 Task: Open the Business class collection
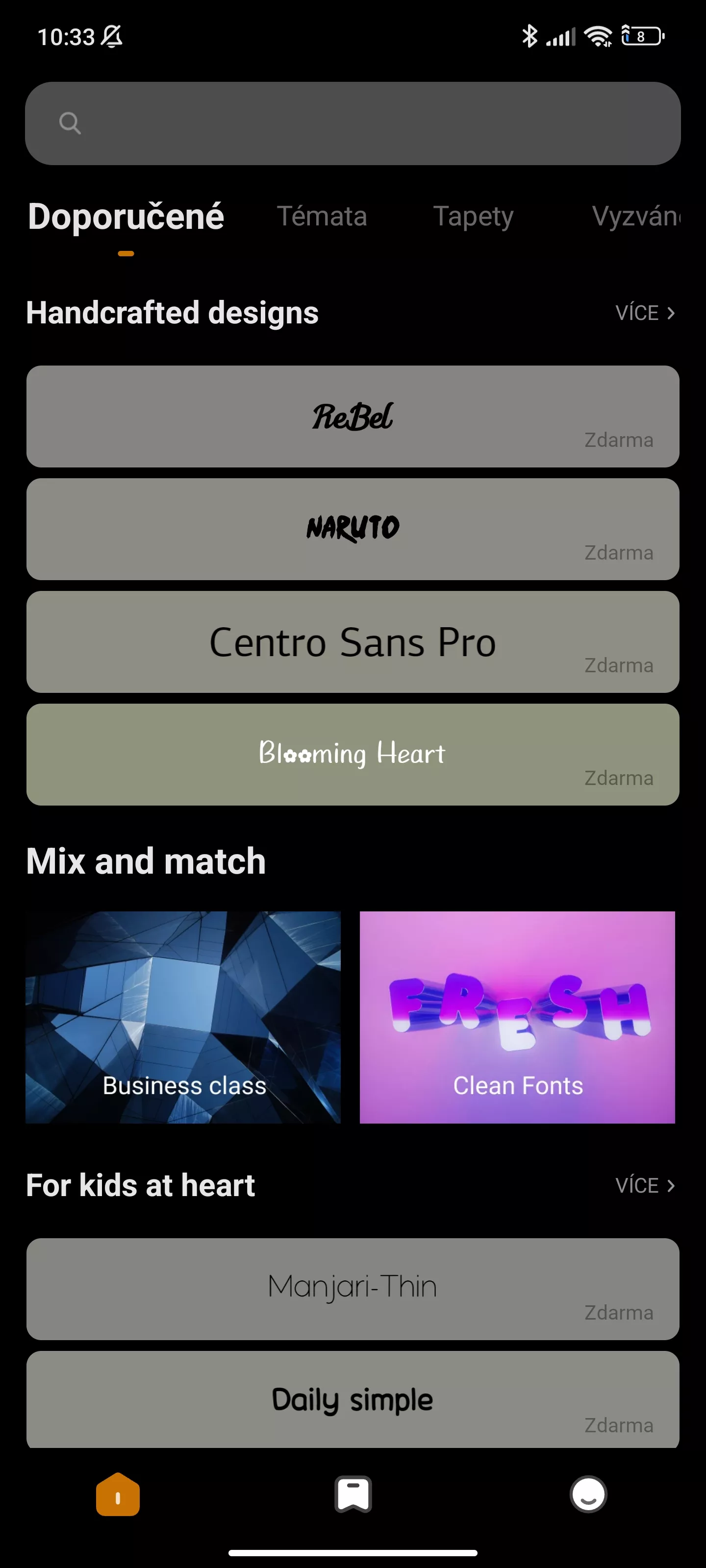click(183, 1017)
